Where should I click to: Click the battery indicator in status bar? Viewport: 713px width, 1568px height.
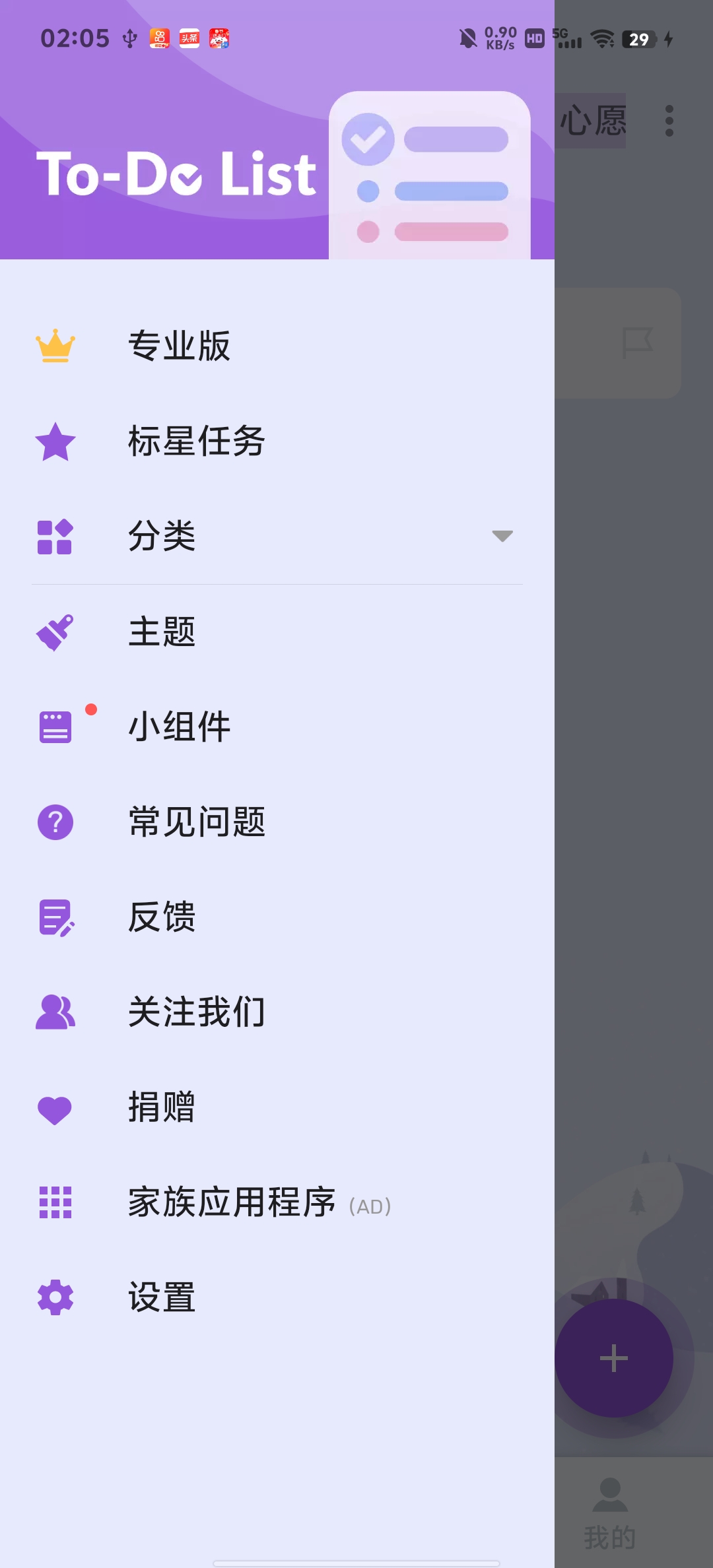[638, 40]
